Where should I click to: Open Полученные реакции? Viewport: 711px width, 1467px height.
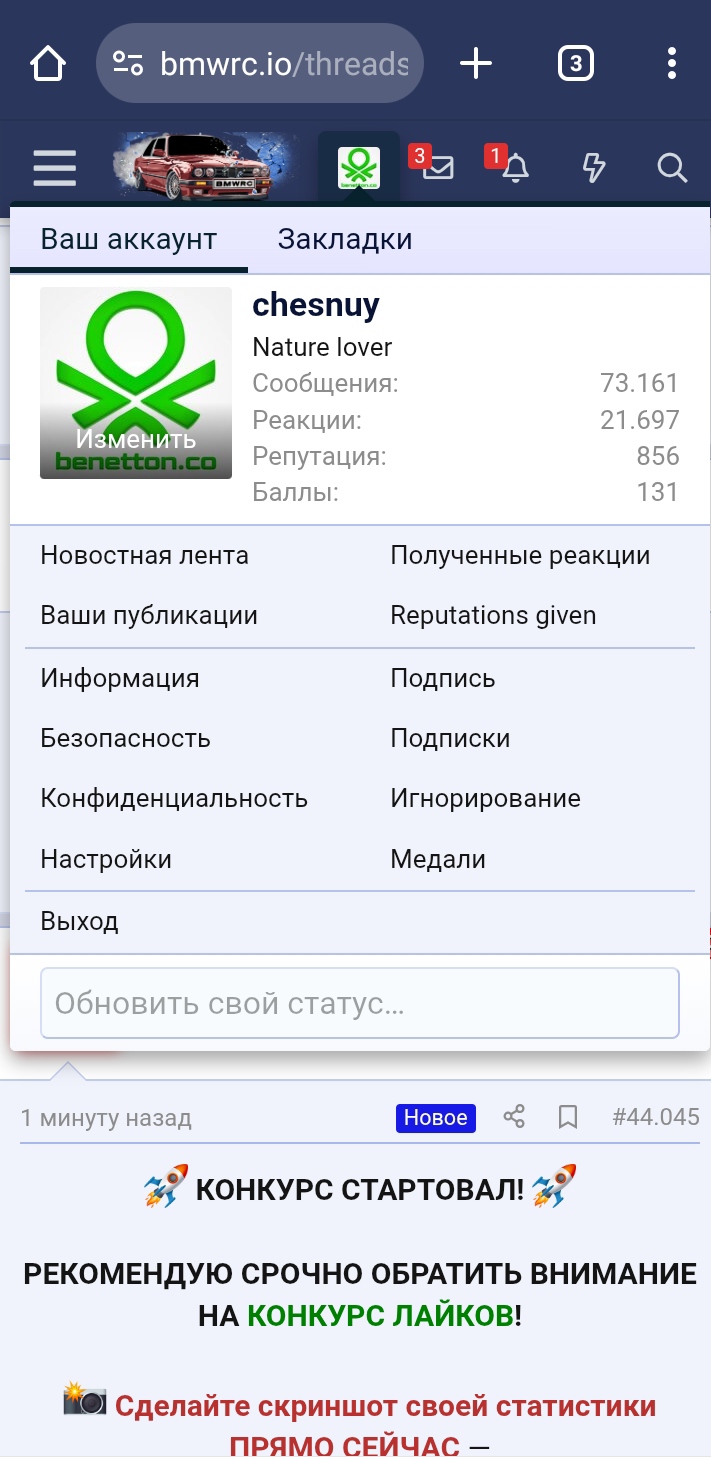[520, 555]
